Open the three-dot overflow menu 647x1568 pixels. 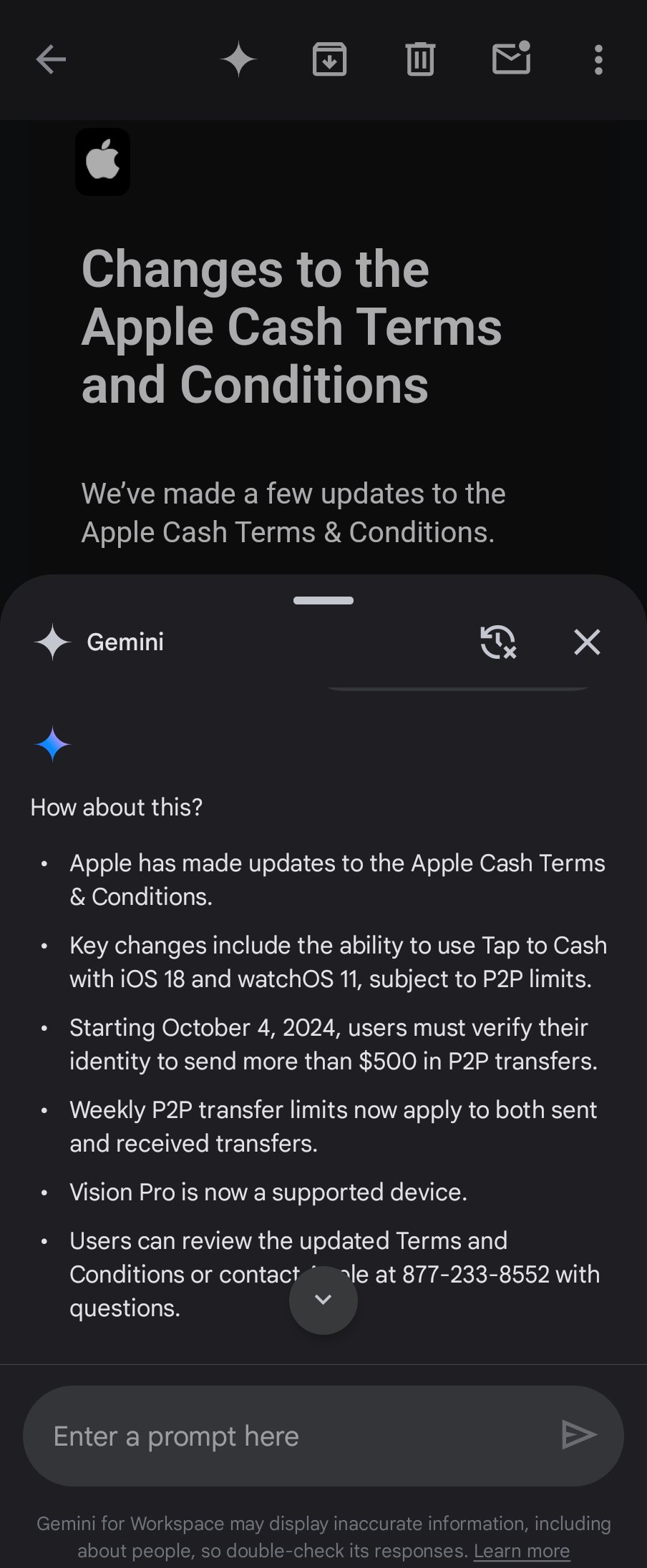[x=598, y=59]
